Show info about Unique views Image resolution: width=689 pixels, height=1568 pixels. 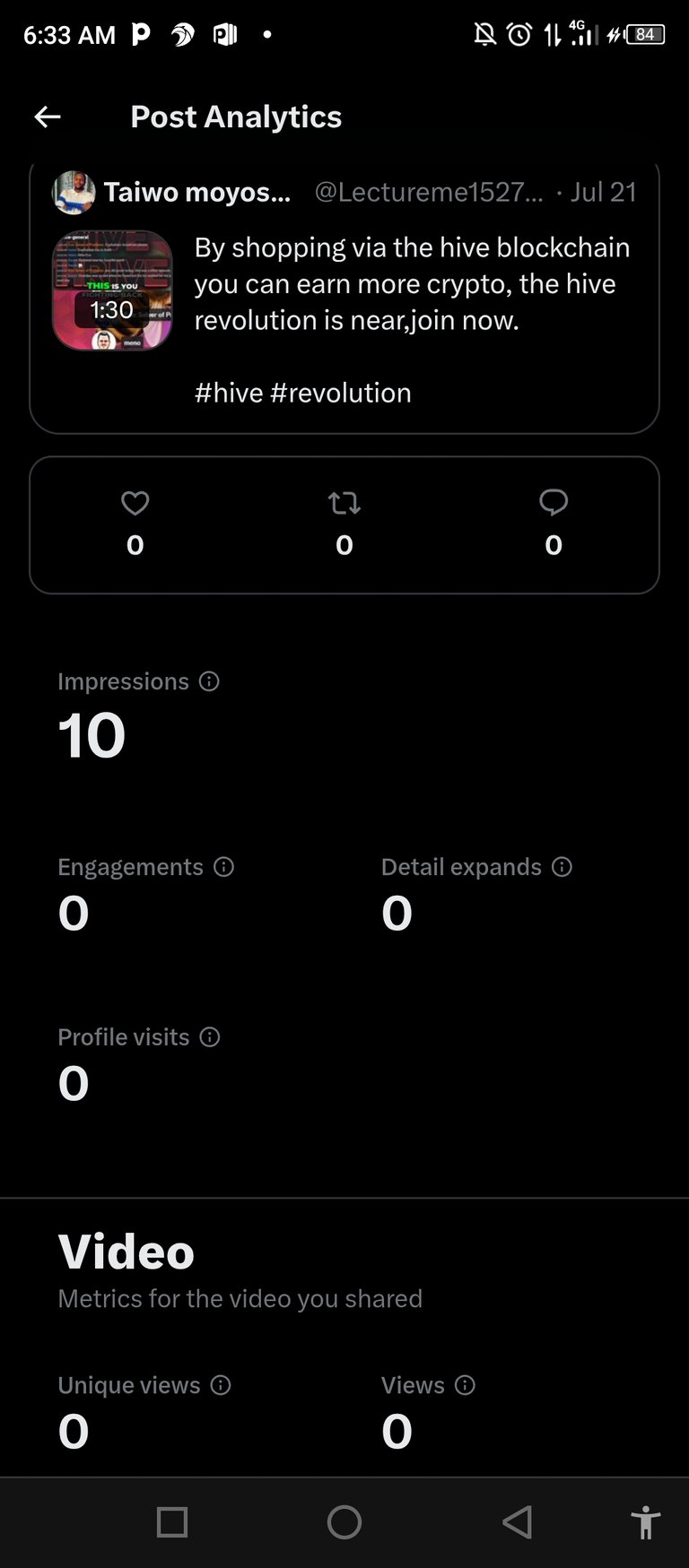coord(221,1385)
